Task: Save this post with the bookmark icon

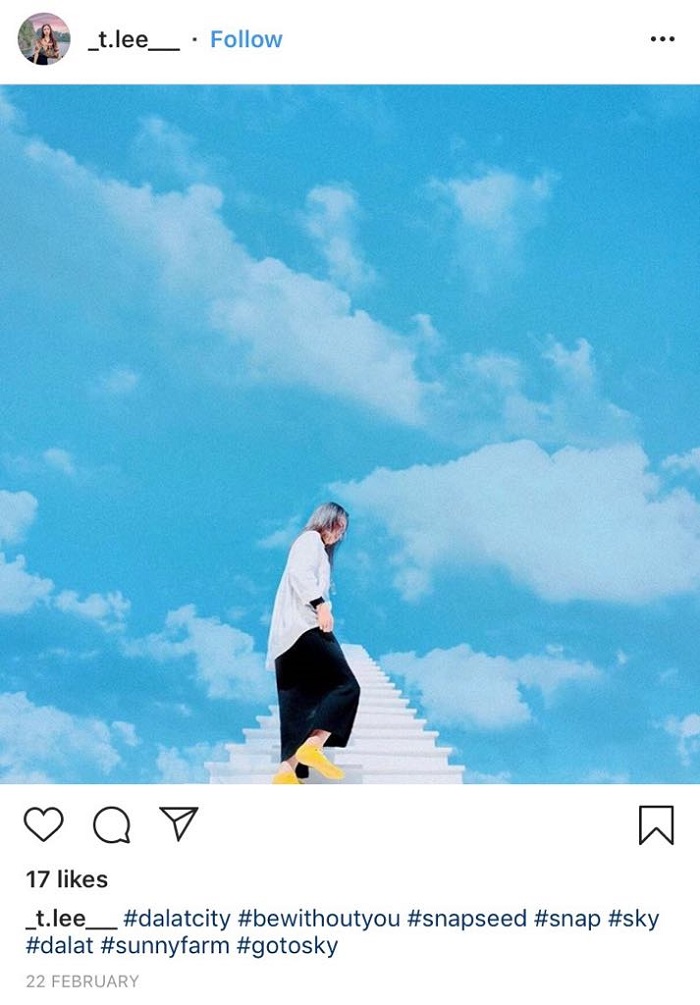Action: pyautogui.click(x=656, y=825)
